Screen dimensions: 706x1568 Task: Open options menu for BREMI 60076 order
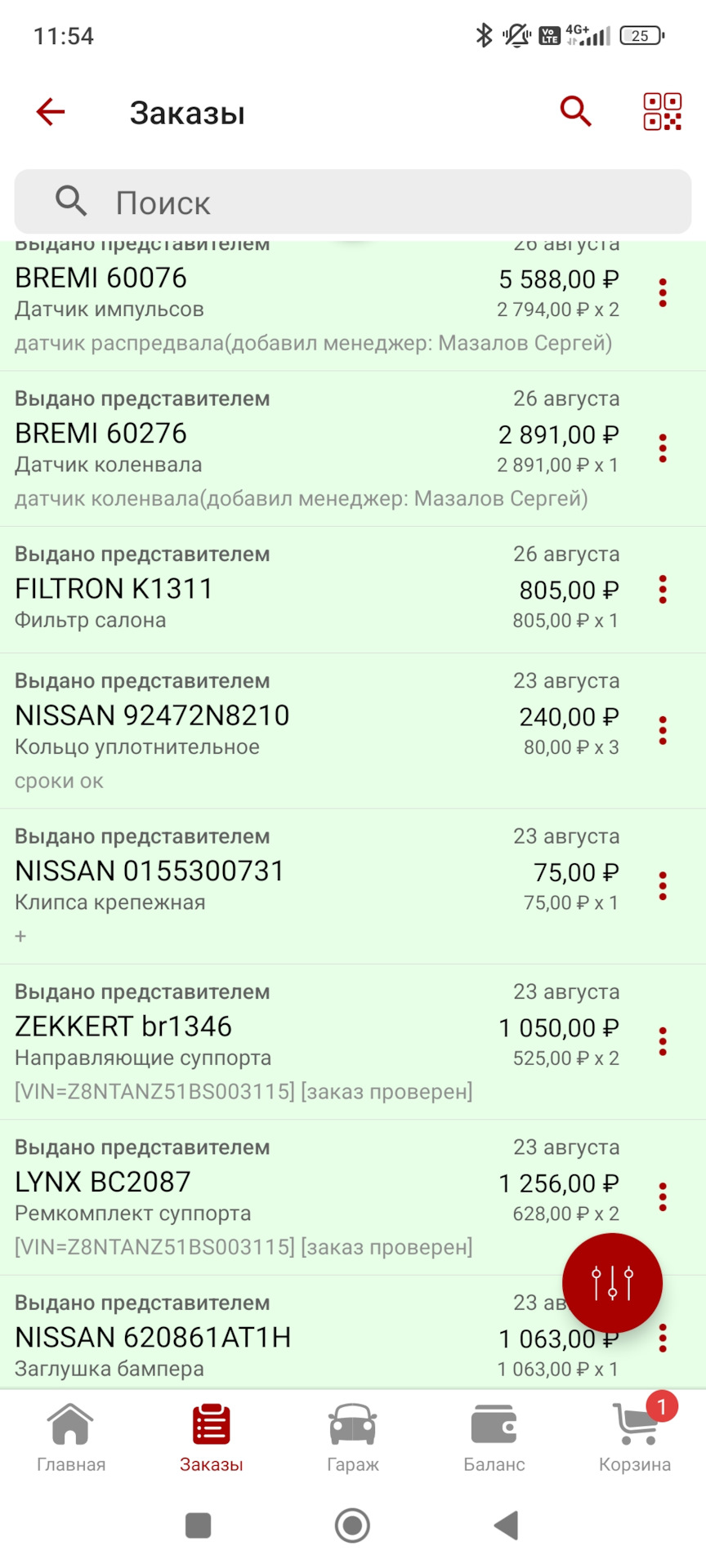(662, 294)
